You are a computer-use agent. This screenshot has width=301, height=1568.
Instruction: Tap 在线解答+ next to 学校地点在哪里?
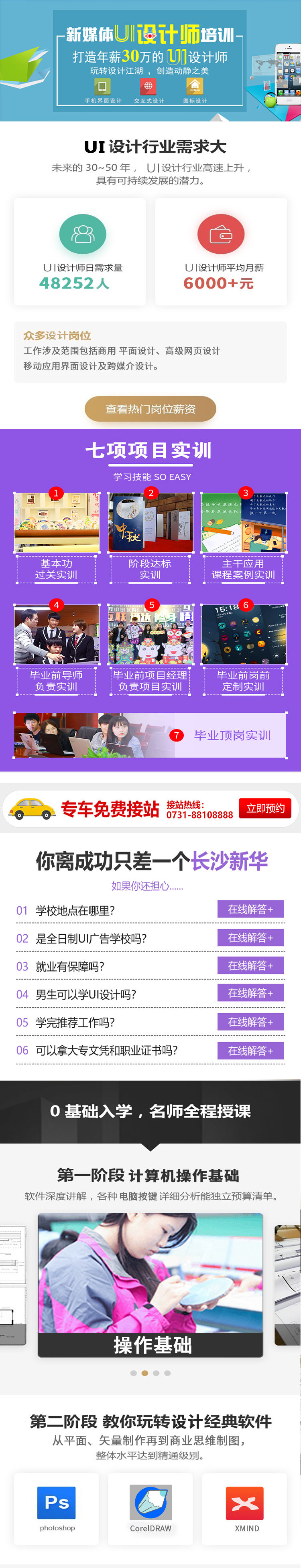click(250, 909)
